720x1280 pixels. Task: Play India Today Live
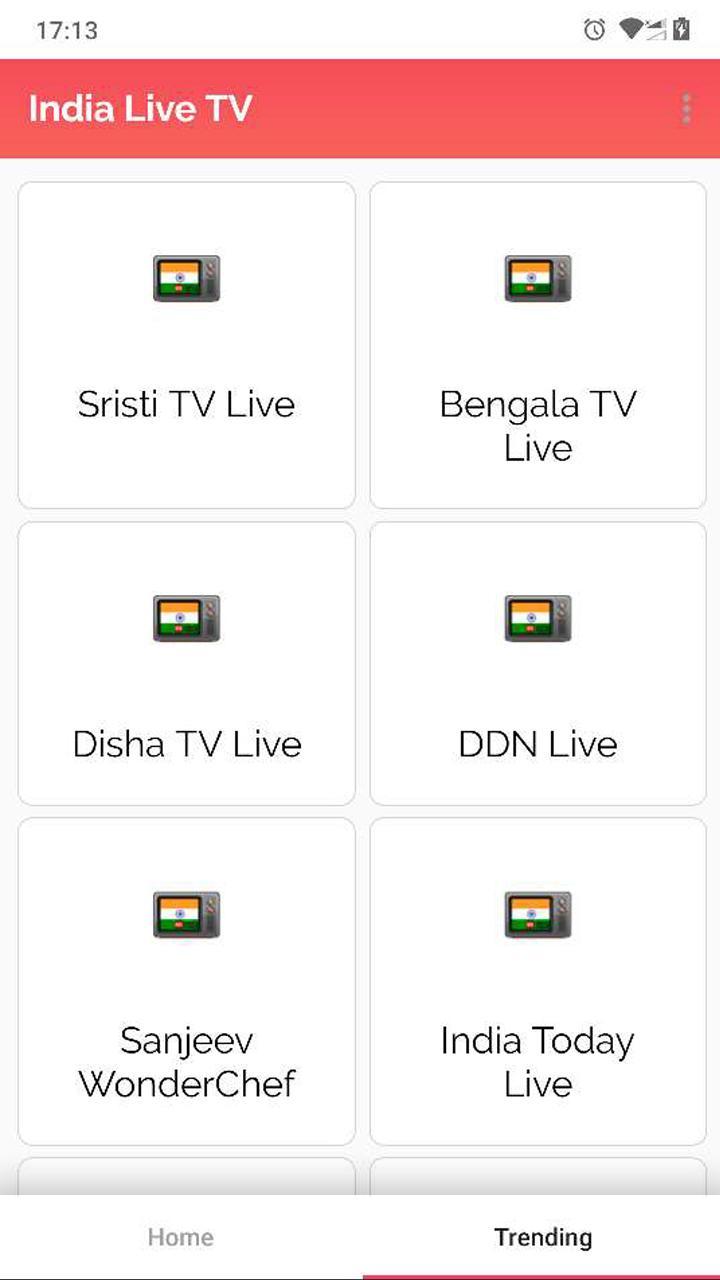[538, 981]
